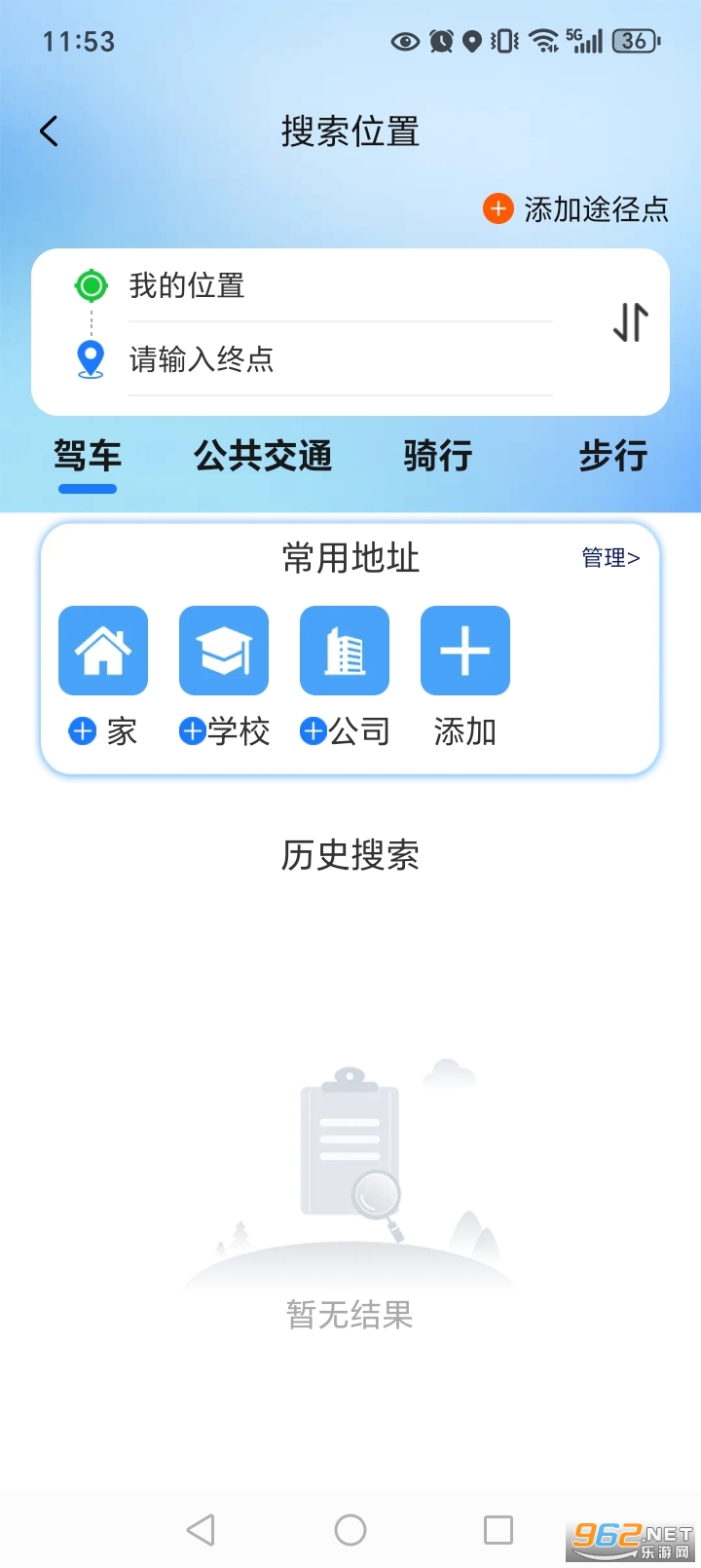Open 管理 to manage saved addresses
Viewport: 701px width, 1568px height.
click(x=610, y=557)
